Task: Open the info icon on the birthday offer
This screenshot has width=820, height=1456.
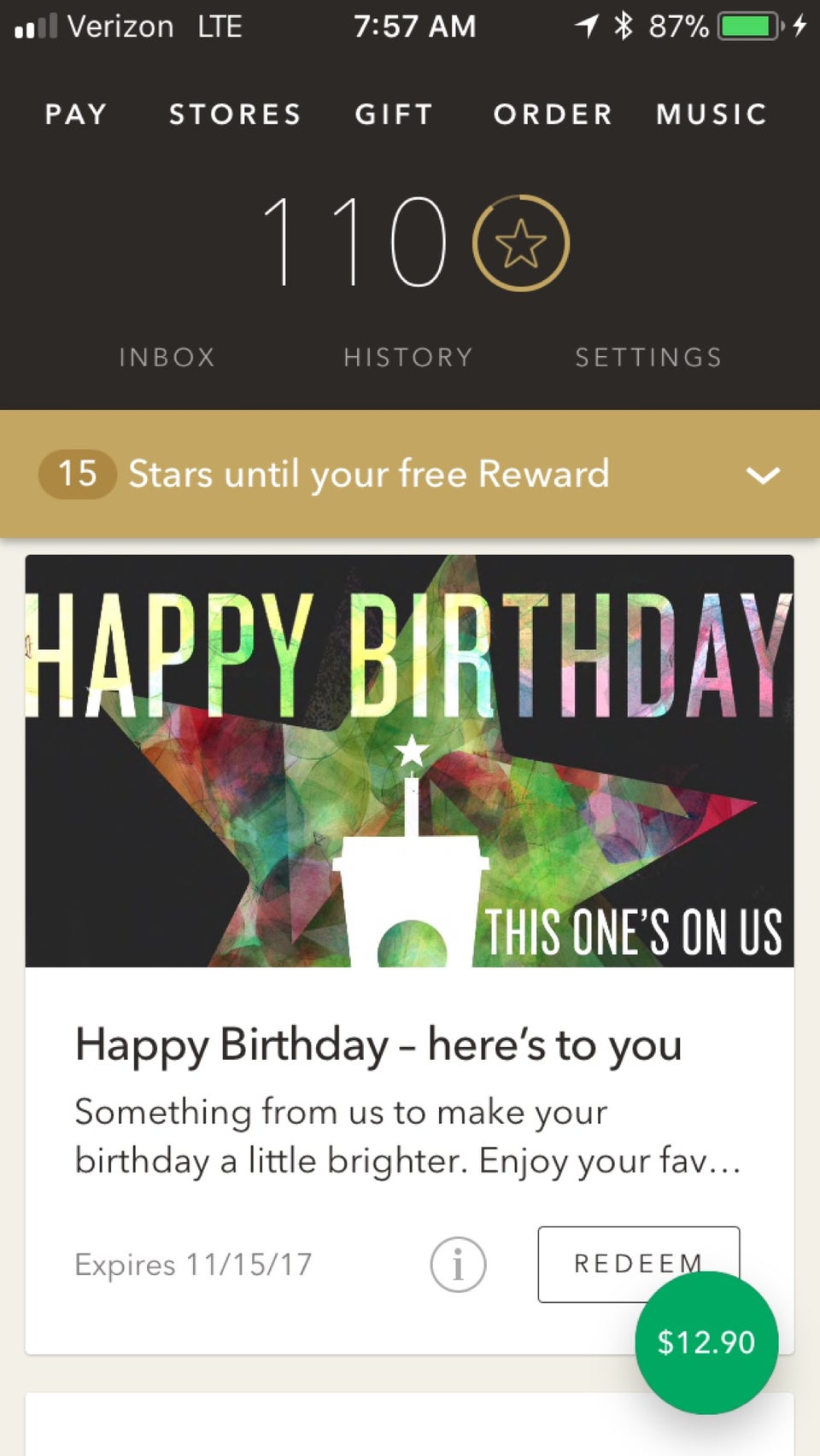Action: coord(458,1265)
